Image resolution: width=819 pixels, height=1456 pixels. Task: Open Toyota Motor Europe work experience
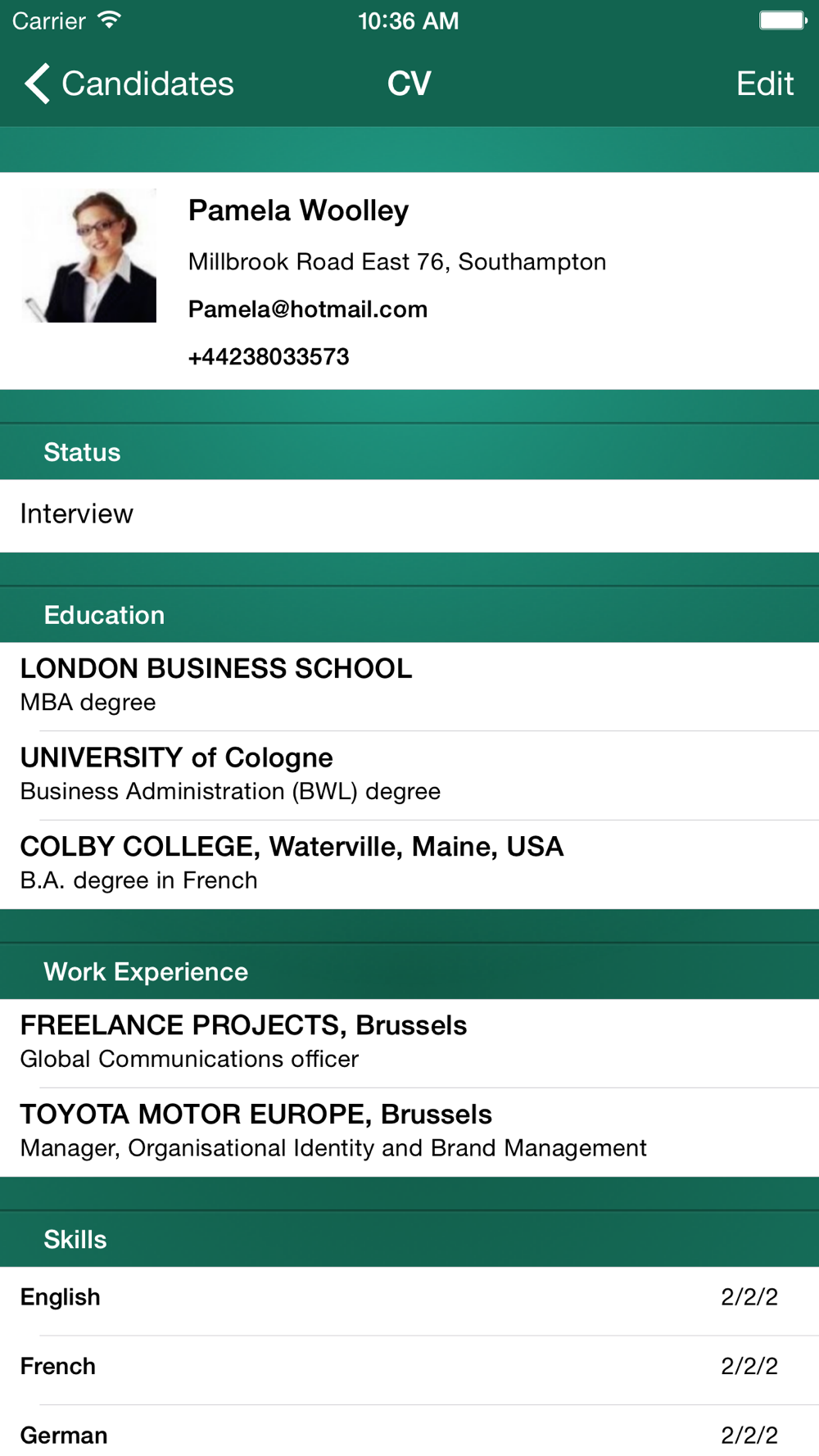point(409,1133)
